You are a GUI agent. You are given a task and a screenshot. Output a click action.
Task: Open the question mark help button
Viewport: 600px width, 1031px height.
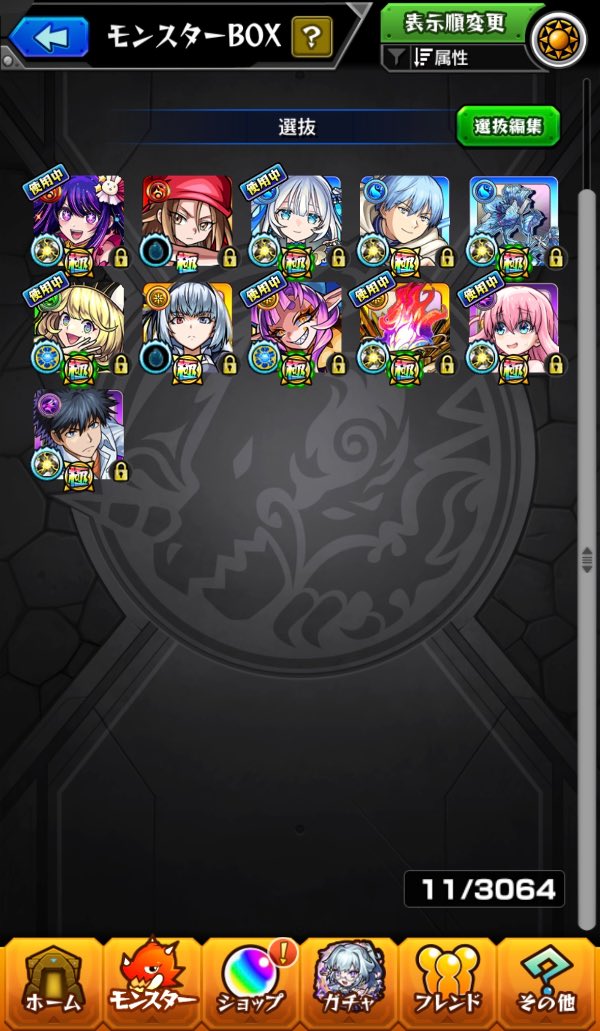click(312, 37)
